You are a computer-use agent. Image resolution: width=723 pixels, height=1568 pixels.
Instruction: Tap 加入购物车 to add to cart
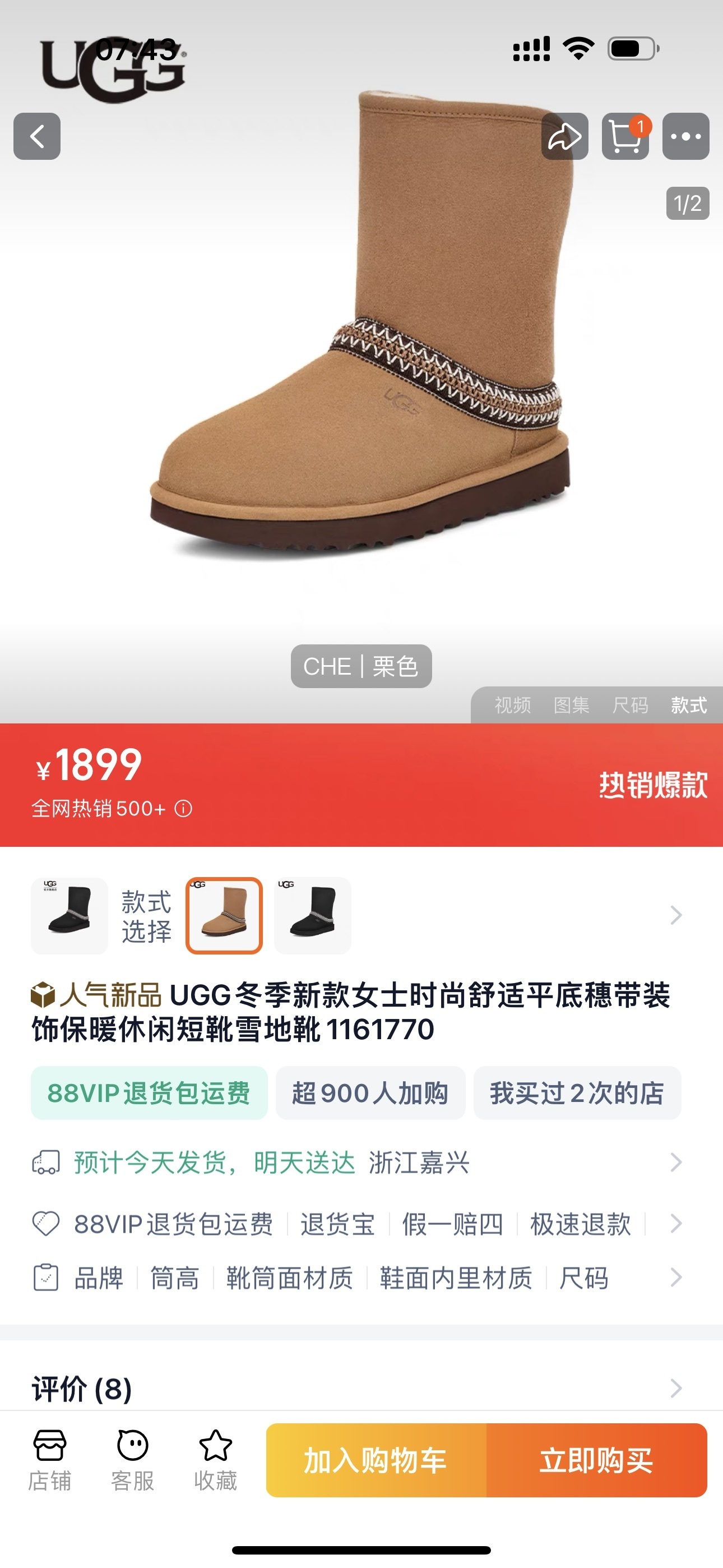(376, 1460)
